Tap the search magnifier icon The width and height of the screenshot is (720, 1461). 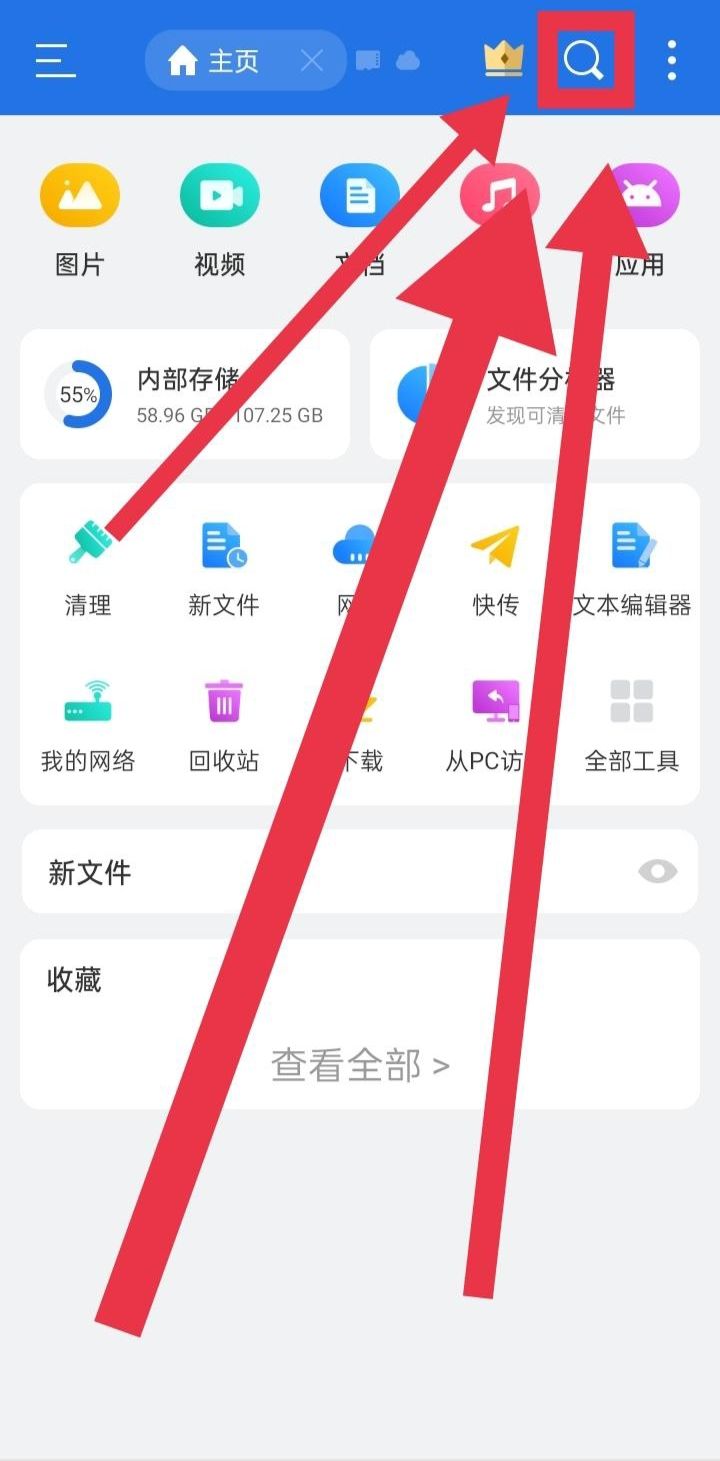pyautogui.click(x=585, y=58)
